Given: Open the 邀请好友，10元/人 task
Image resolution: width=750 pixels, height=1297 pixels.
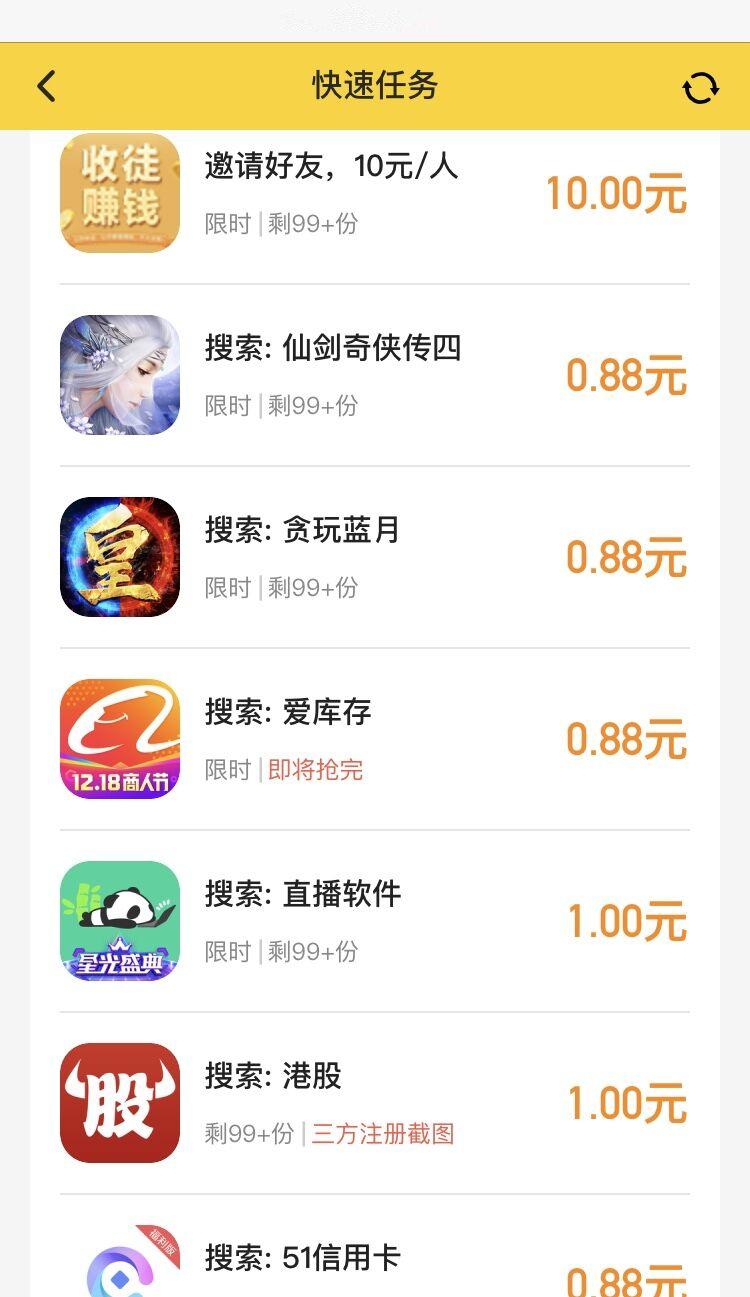Looking at the screenshot, I should pos(330,168).
